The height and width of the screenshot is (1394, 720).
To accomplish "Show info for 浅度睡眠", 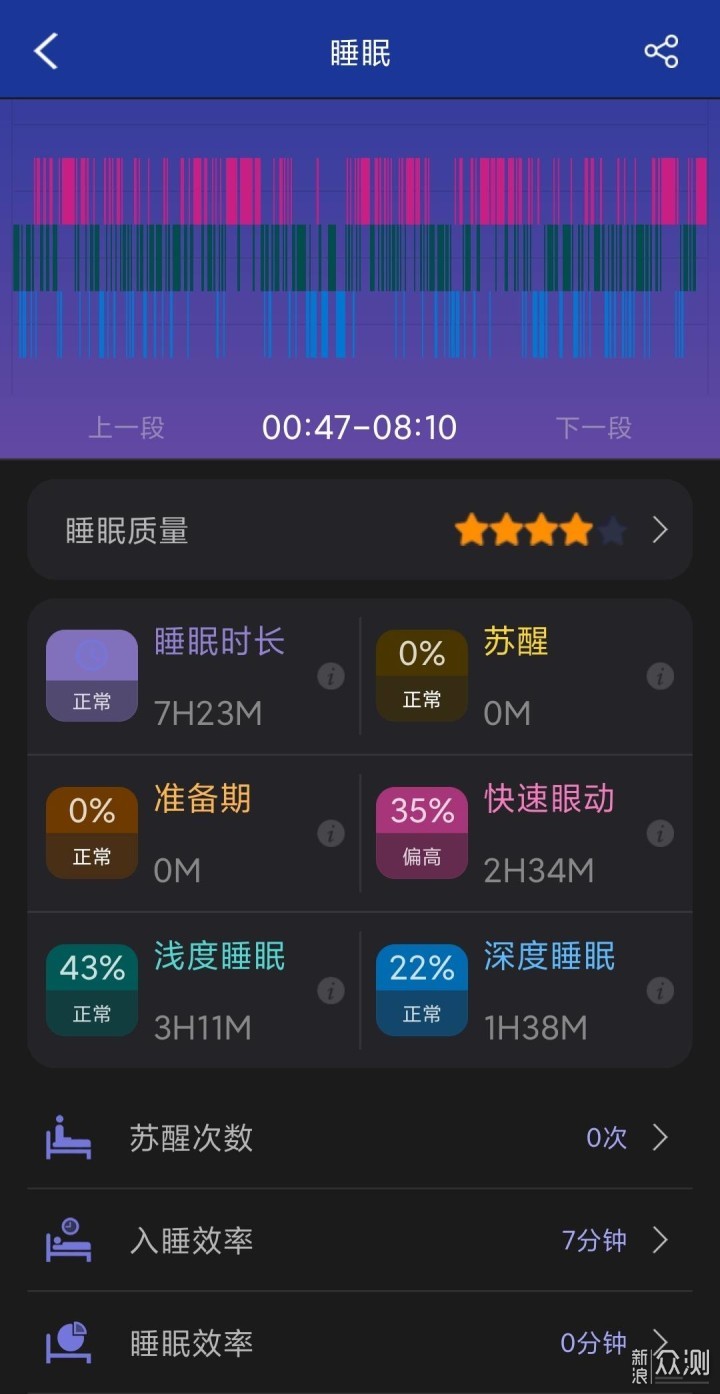I will pyautogui.click(x=331, y=990).
